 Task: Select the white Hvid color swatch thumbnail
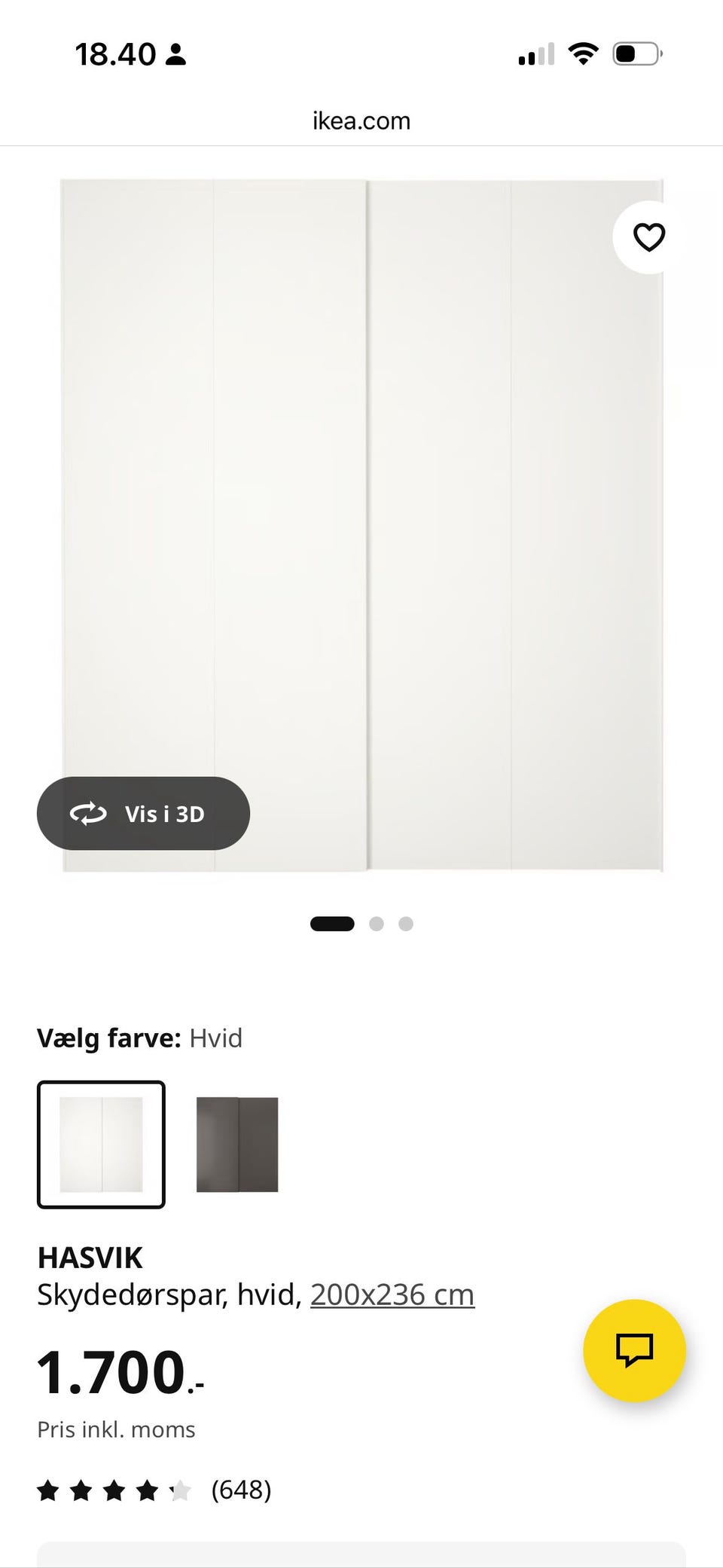pyautogui.click(x=101, y=1145)
